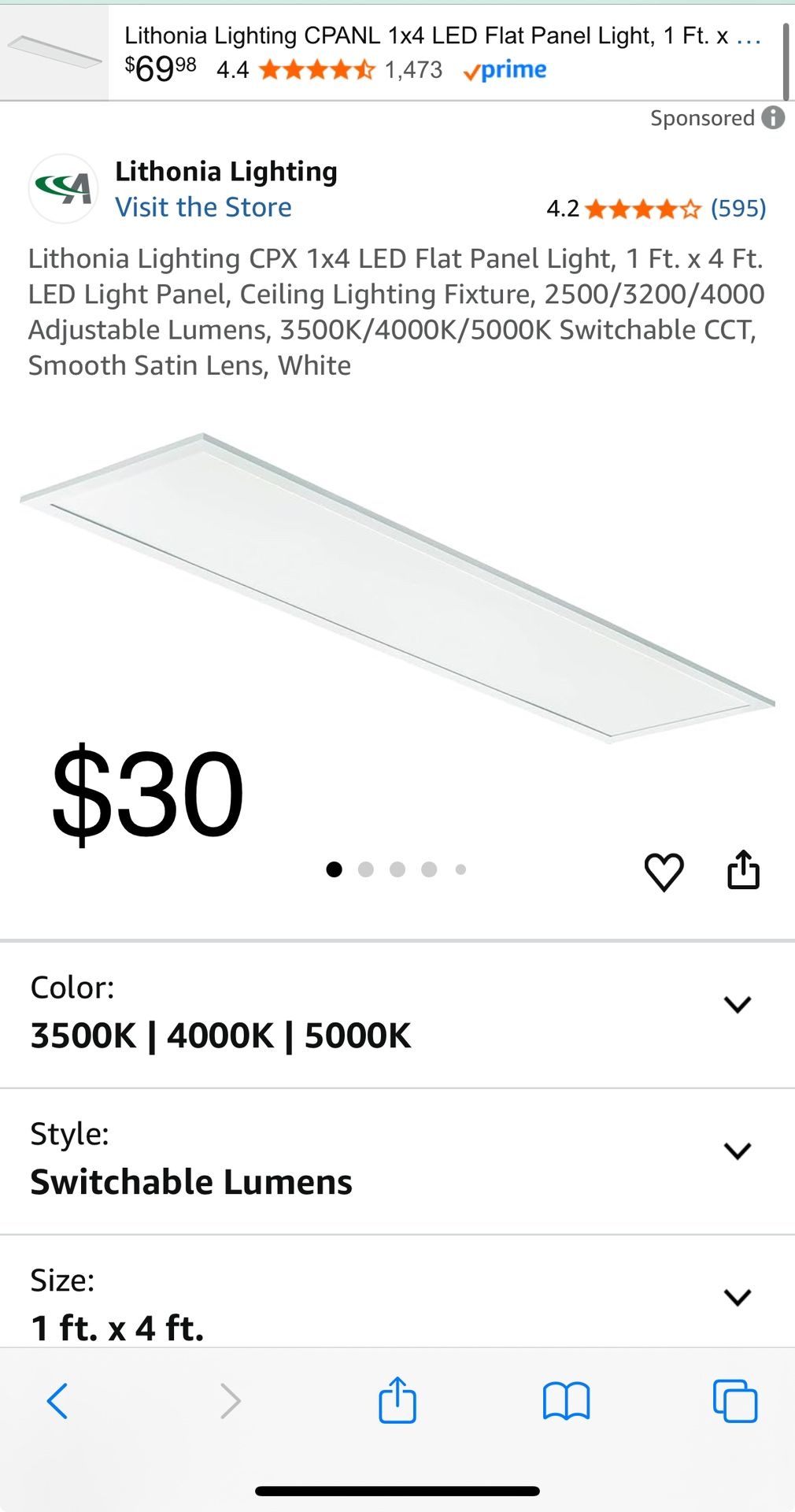Visit the Lithonia Lighting store
Viewport: 795px width, 1512px height.
pyautogui.click(x=204, y=207)
